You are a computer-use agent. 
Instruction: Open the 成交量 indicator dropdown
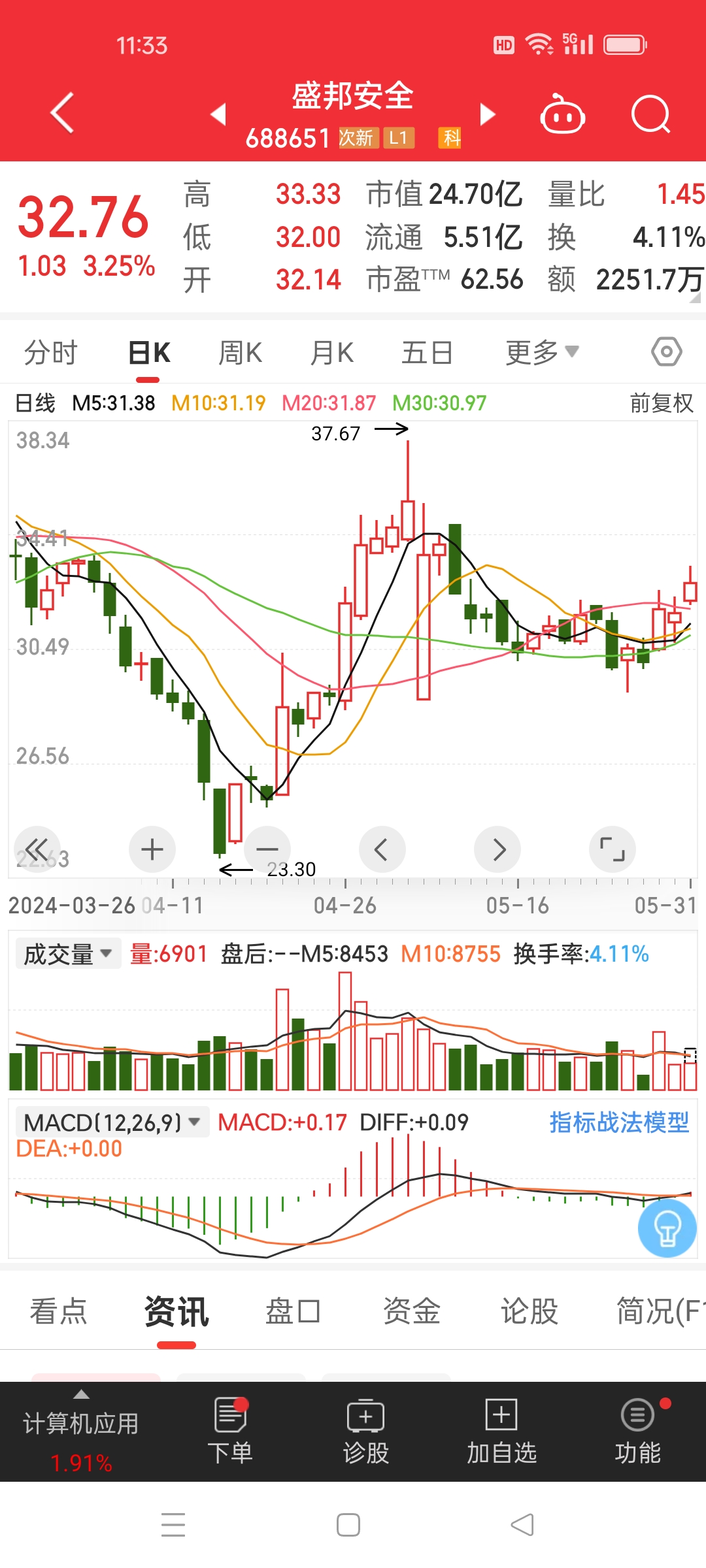tap(68, 955)
